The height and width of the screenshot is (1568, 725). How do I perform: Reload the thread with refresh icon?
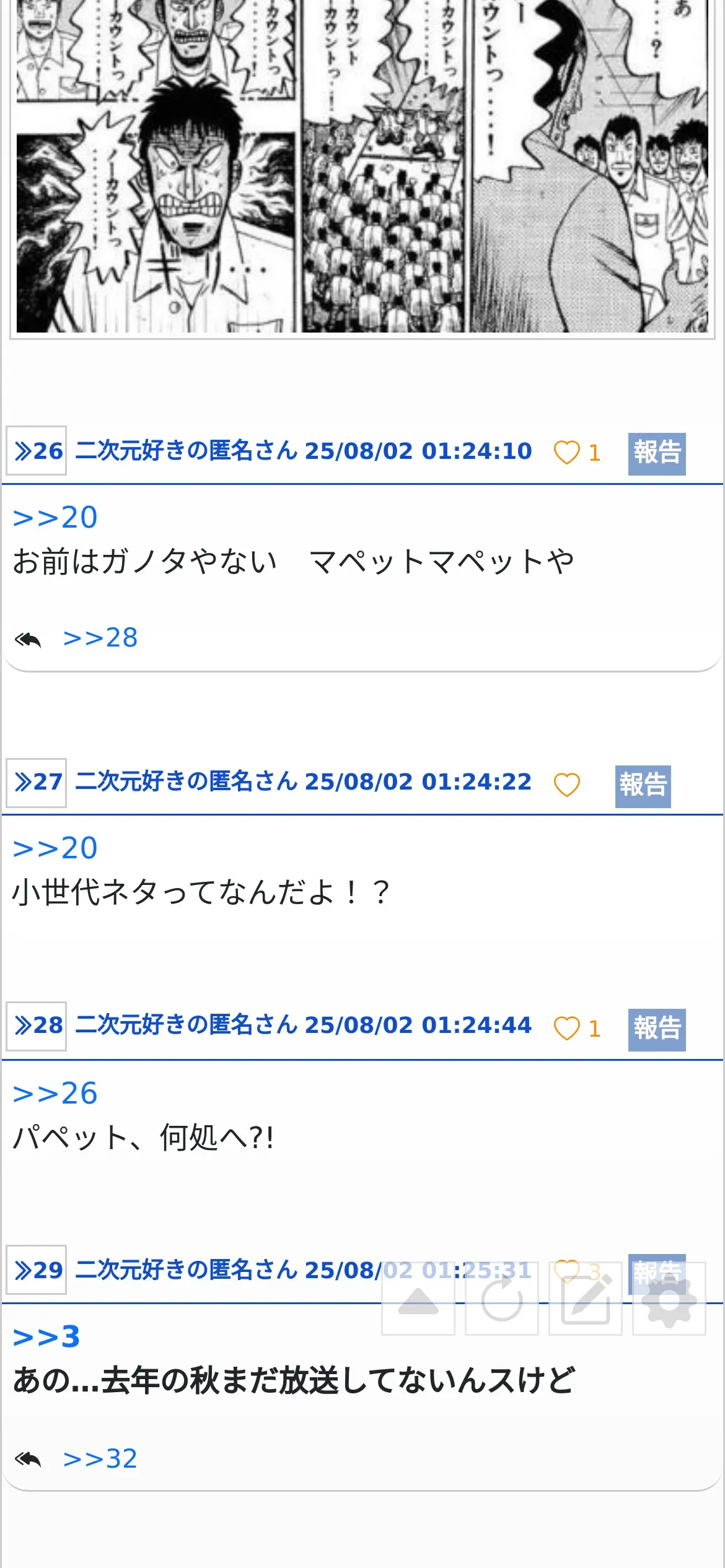click(502, 1299)
